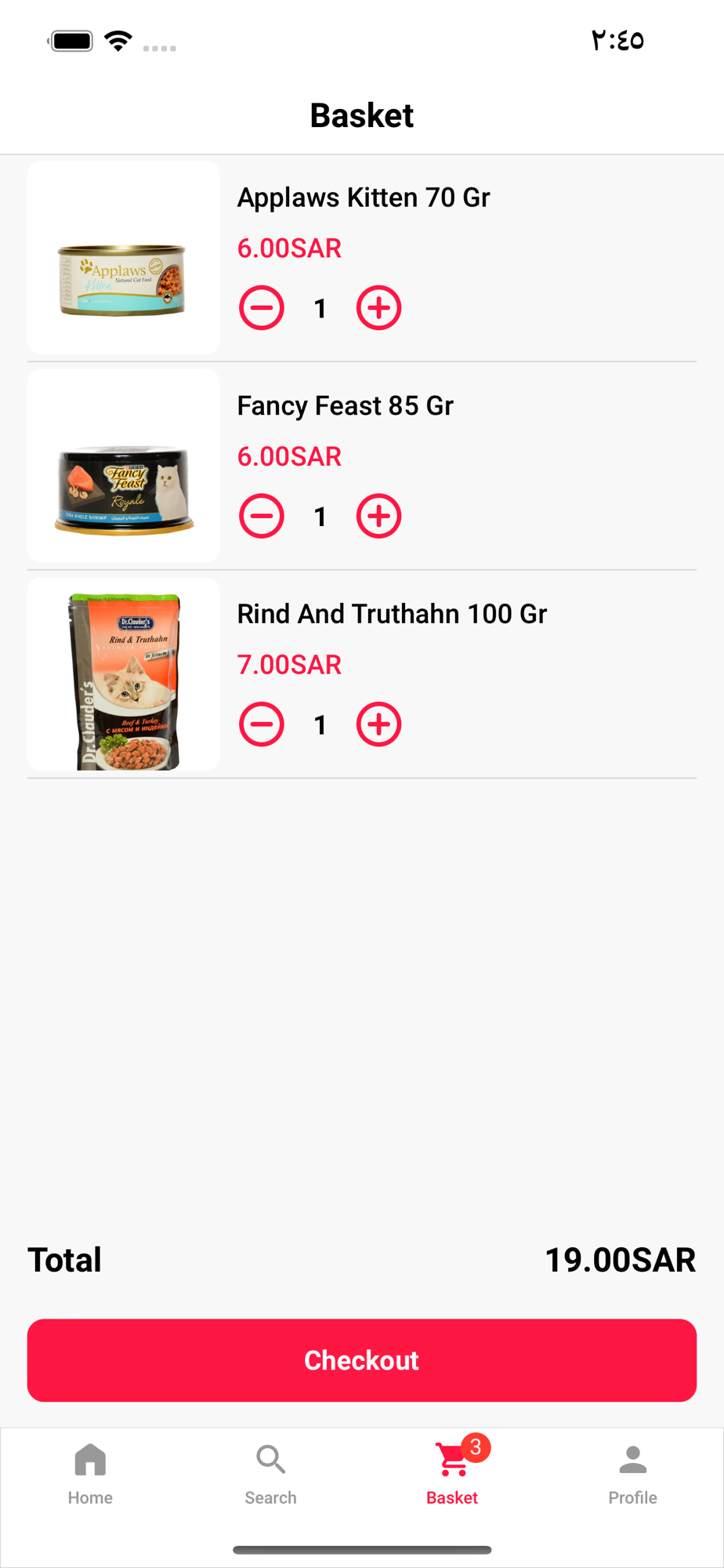The height and width of the screenshot is (1568, 724).
Task: Open the Applaws Kitten product image
Action: [x=123, y=257]
